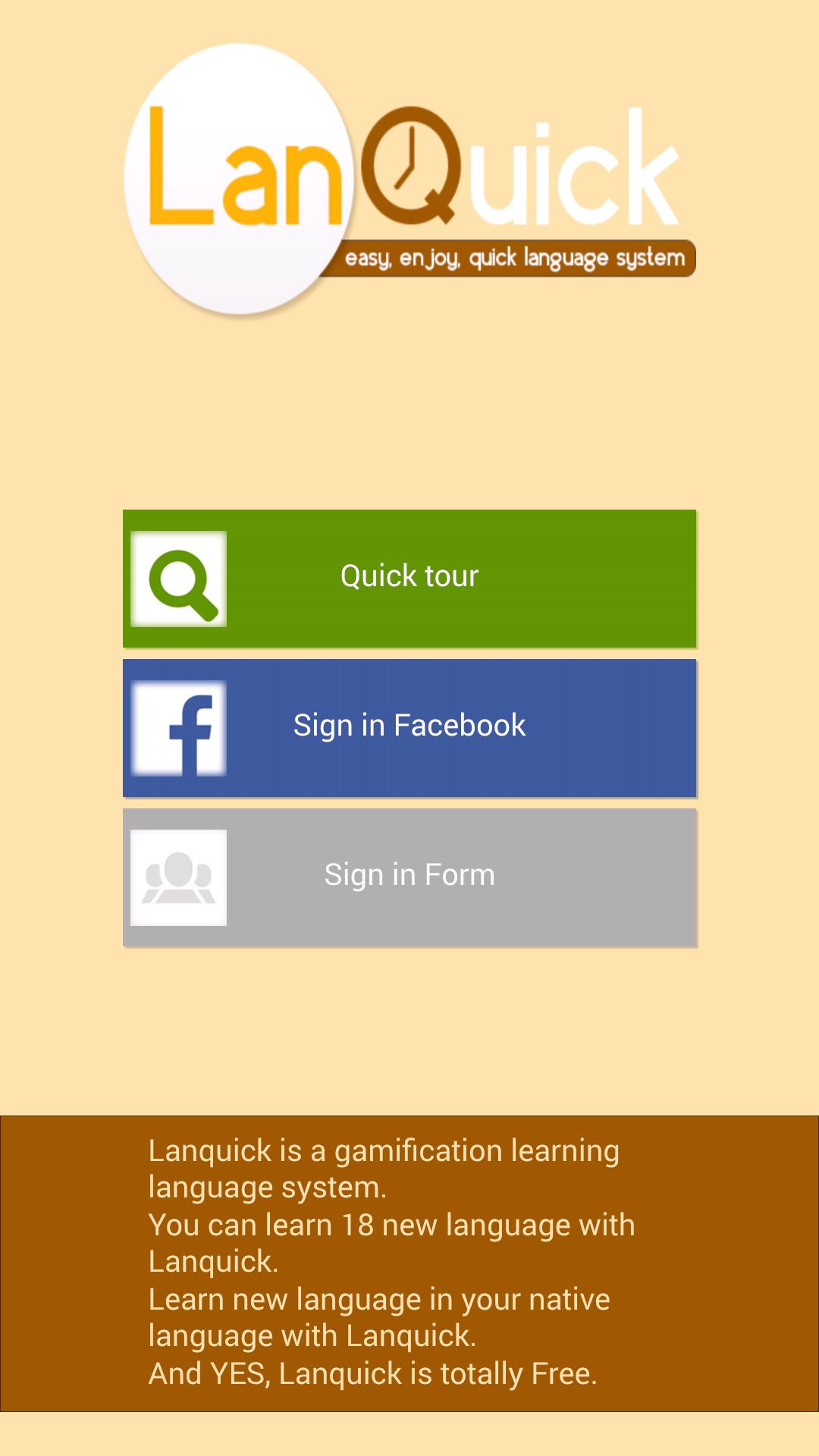Open the Sign in Form option
Screen dimensions: 819x1456
(x=409, y=877)
